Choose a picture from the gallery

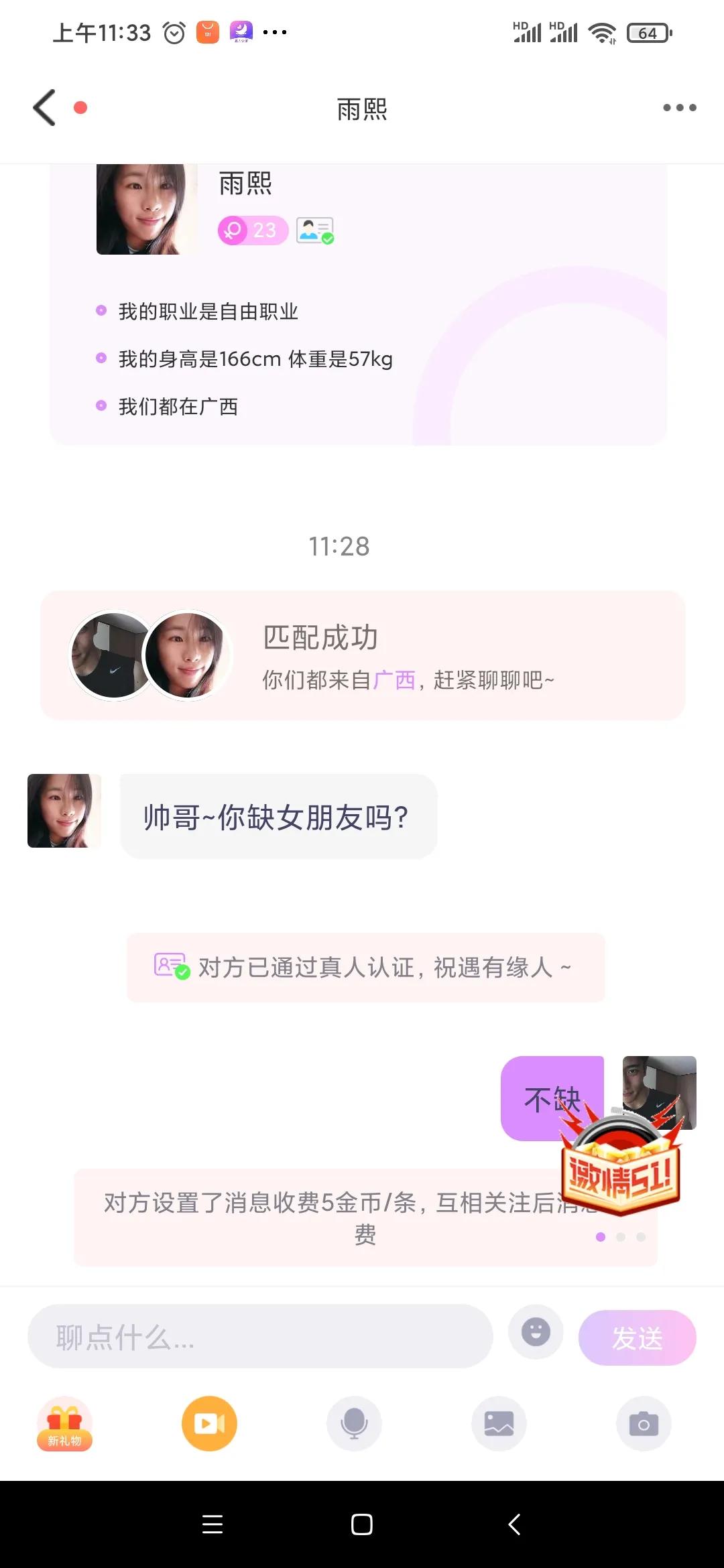point(499,1424)
